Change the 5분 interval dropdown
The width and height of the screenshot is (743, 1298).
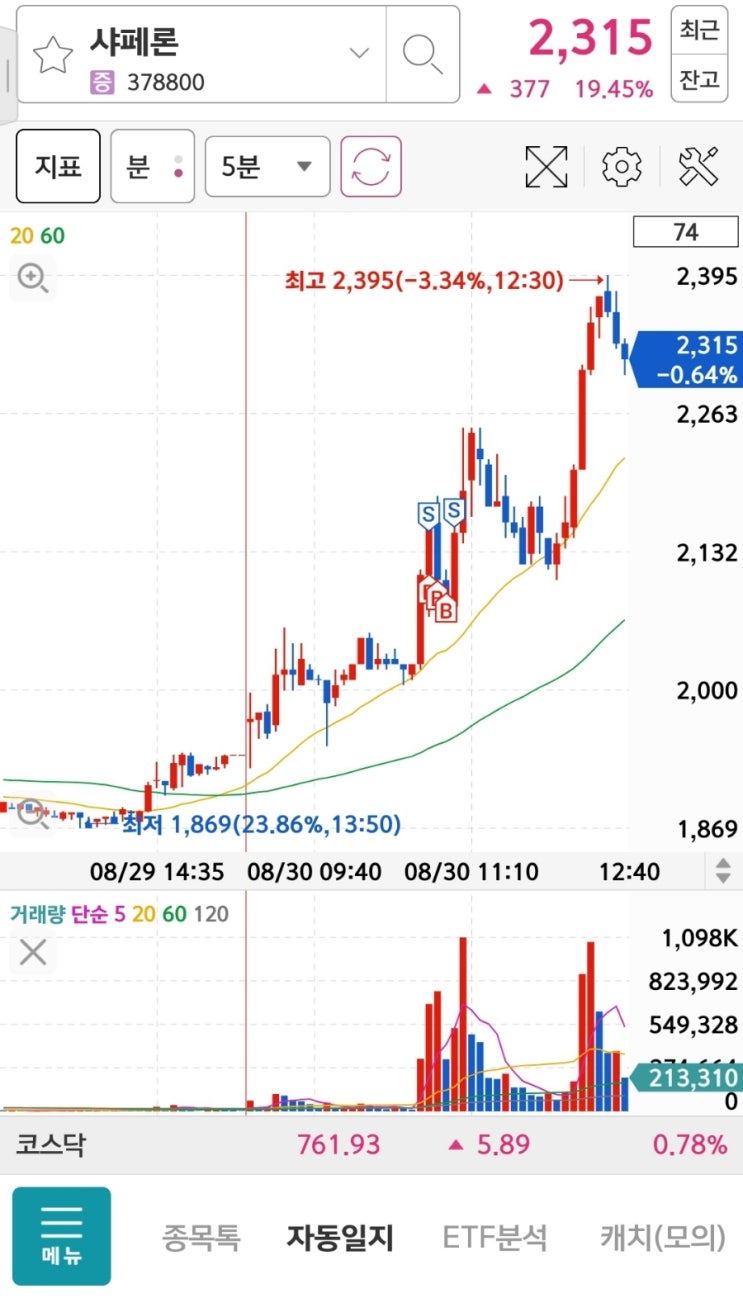coord(267,166)
